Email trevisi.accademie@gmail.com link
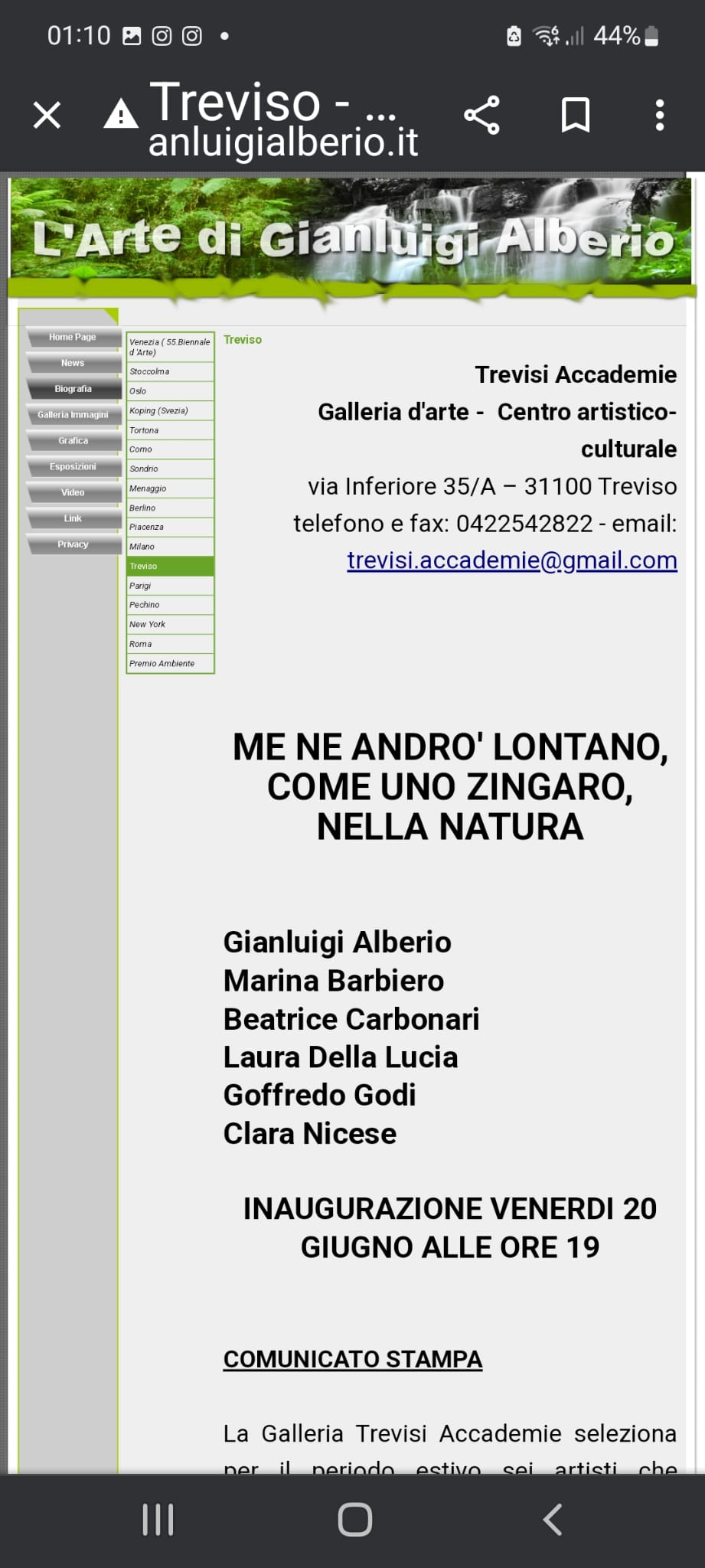705x1568 pixels. (512, 560)
